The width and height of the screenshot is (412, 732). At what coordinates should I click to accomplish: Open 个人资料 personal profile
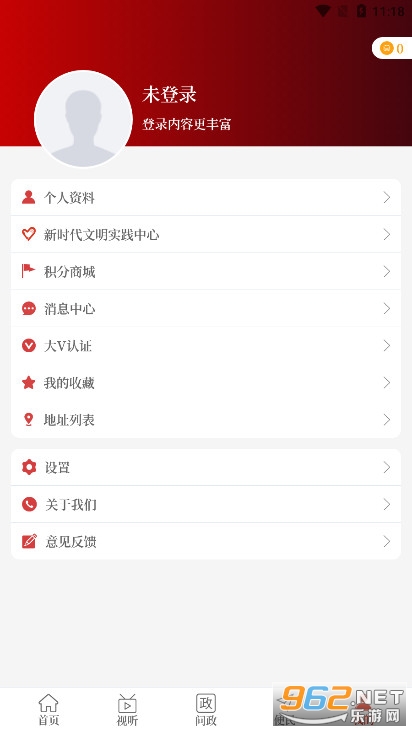click(x=206, y=197)
